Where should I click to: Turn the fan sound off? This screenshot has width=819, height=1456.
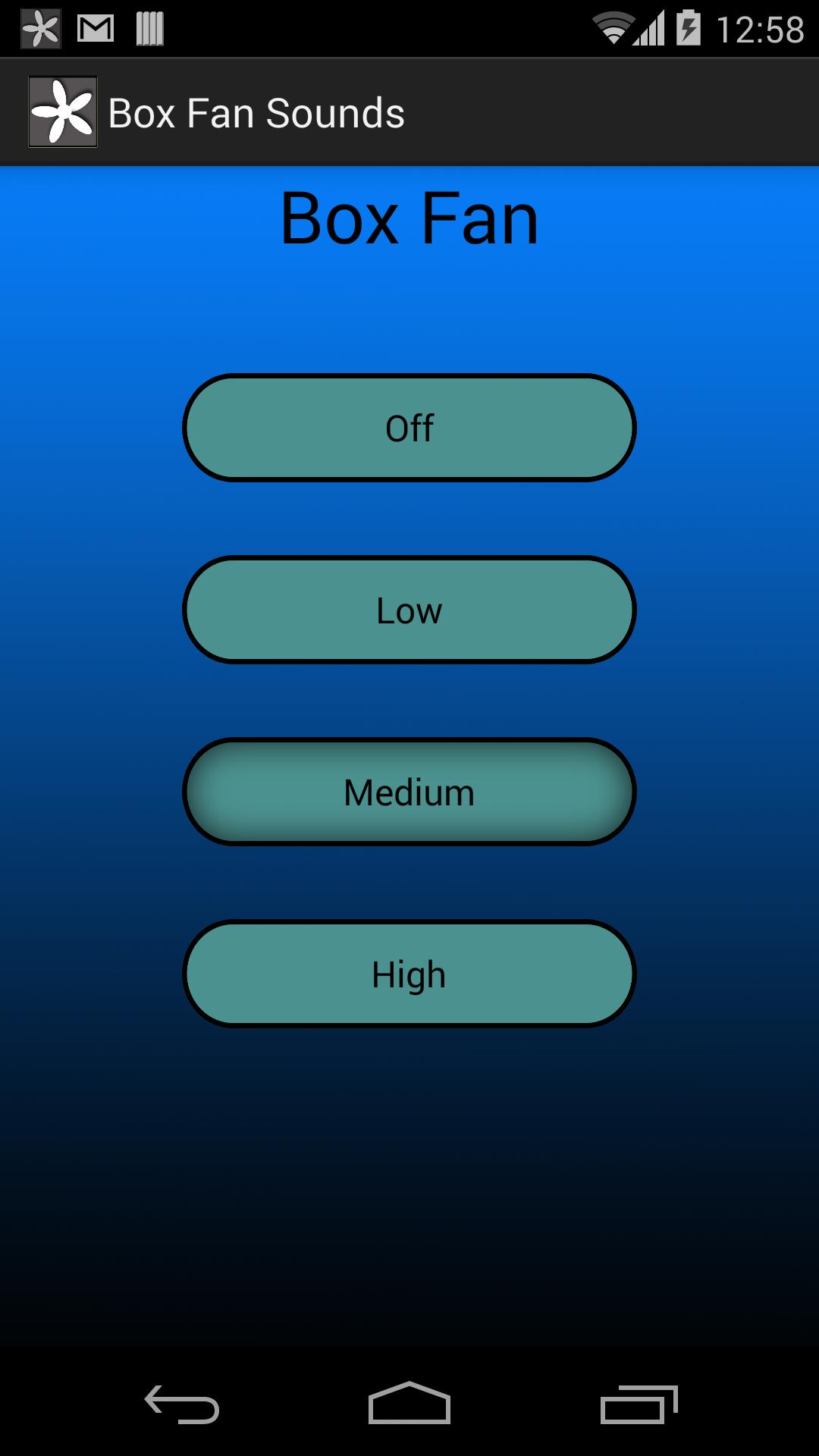tap(409, 428)
